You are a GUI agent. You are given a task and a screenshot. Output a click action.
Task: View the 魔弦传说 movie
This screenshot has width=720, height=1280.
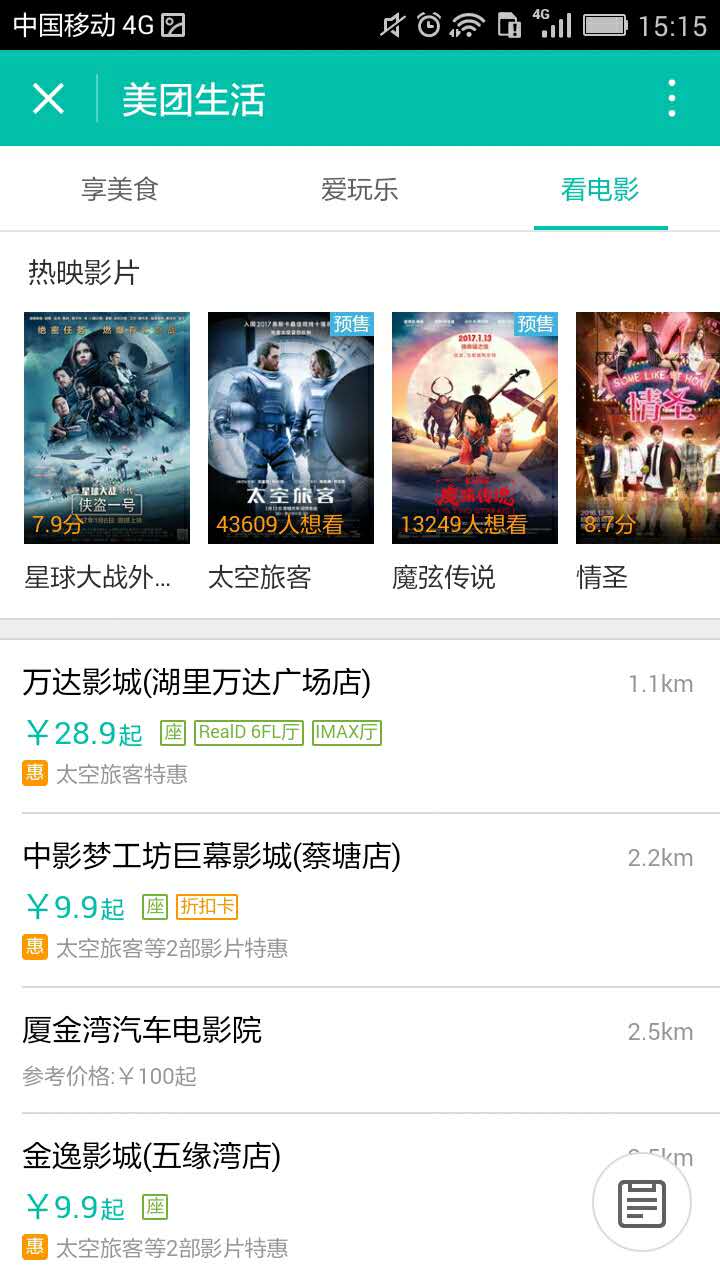pos(475,428)
